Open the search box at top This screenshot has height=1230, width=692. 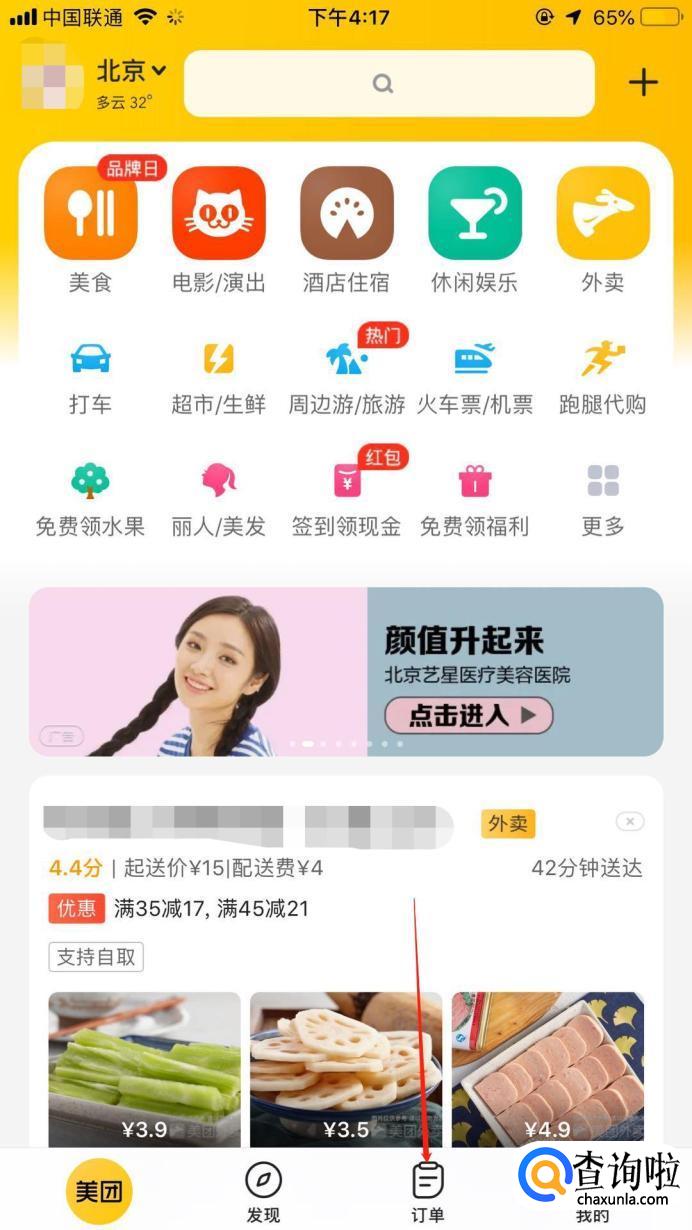[x=389, y=84]
